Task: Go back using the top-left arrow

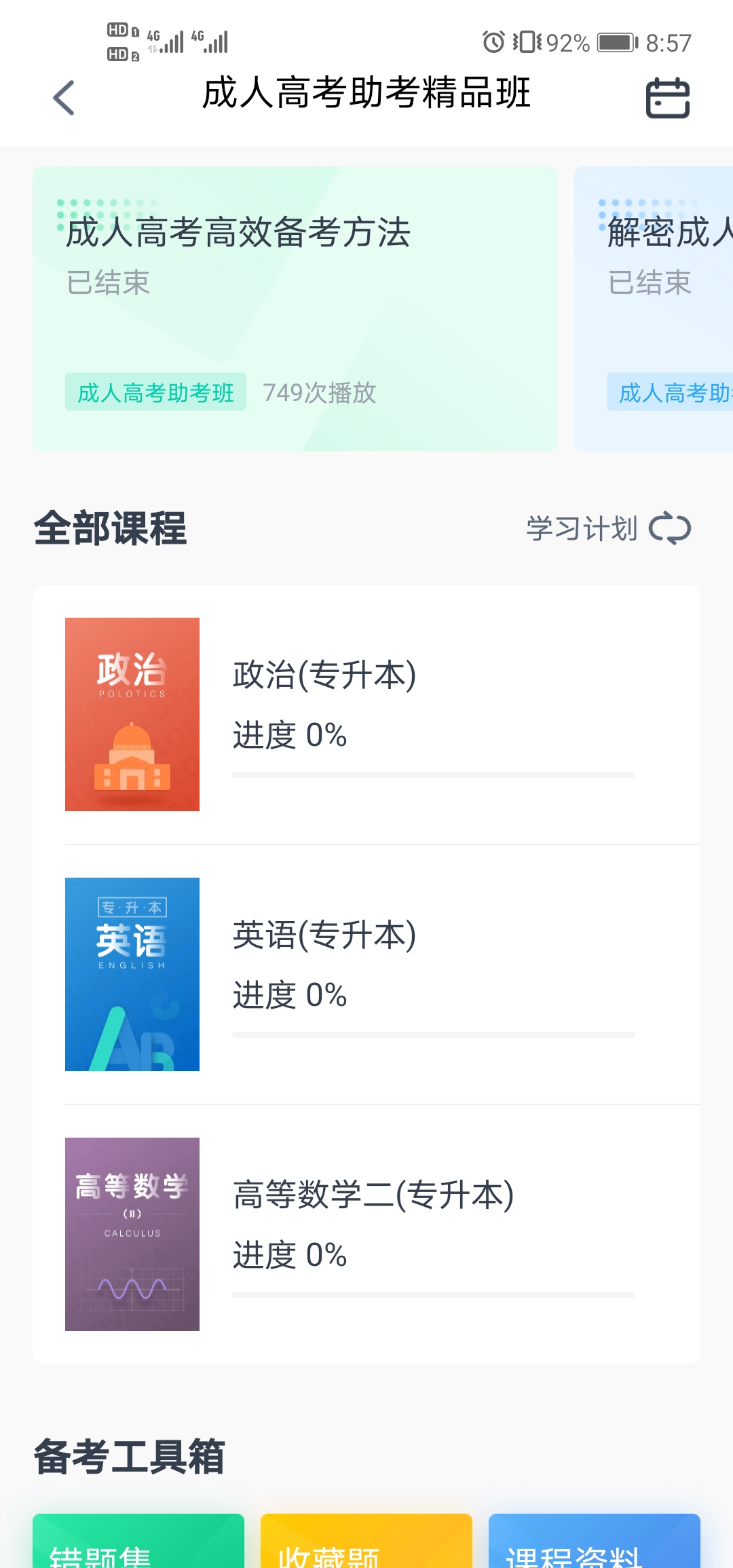Action: [64, 98]
